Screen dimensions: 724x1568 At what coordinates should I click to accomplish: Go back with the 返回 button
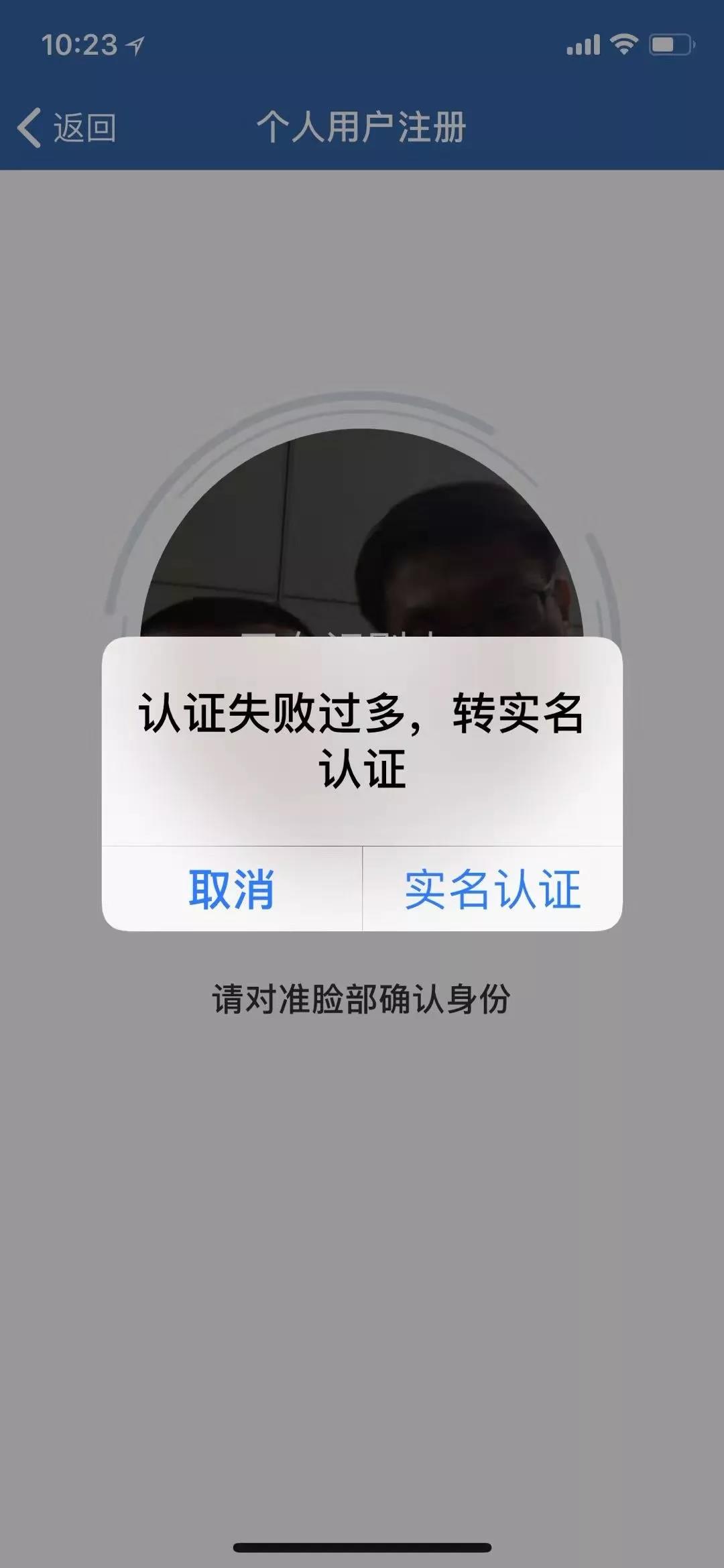(67, 127)
